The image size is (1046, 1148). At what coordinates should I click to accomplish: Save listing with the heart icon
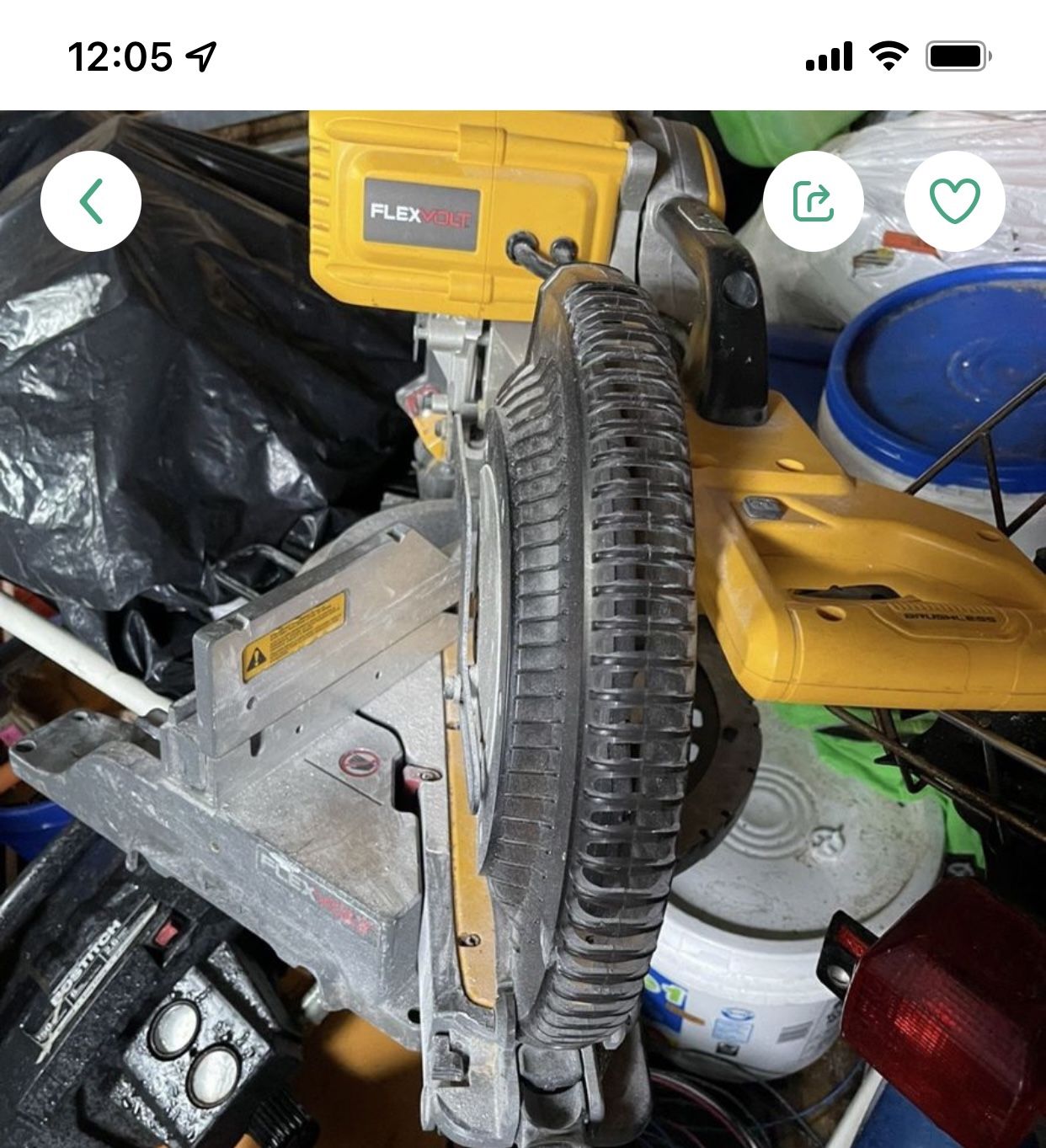tap(954, 201)
